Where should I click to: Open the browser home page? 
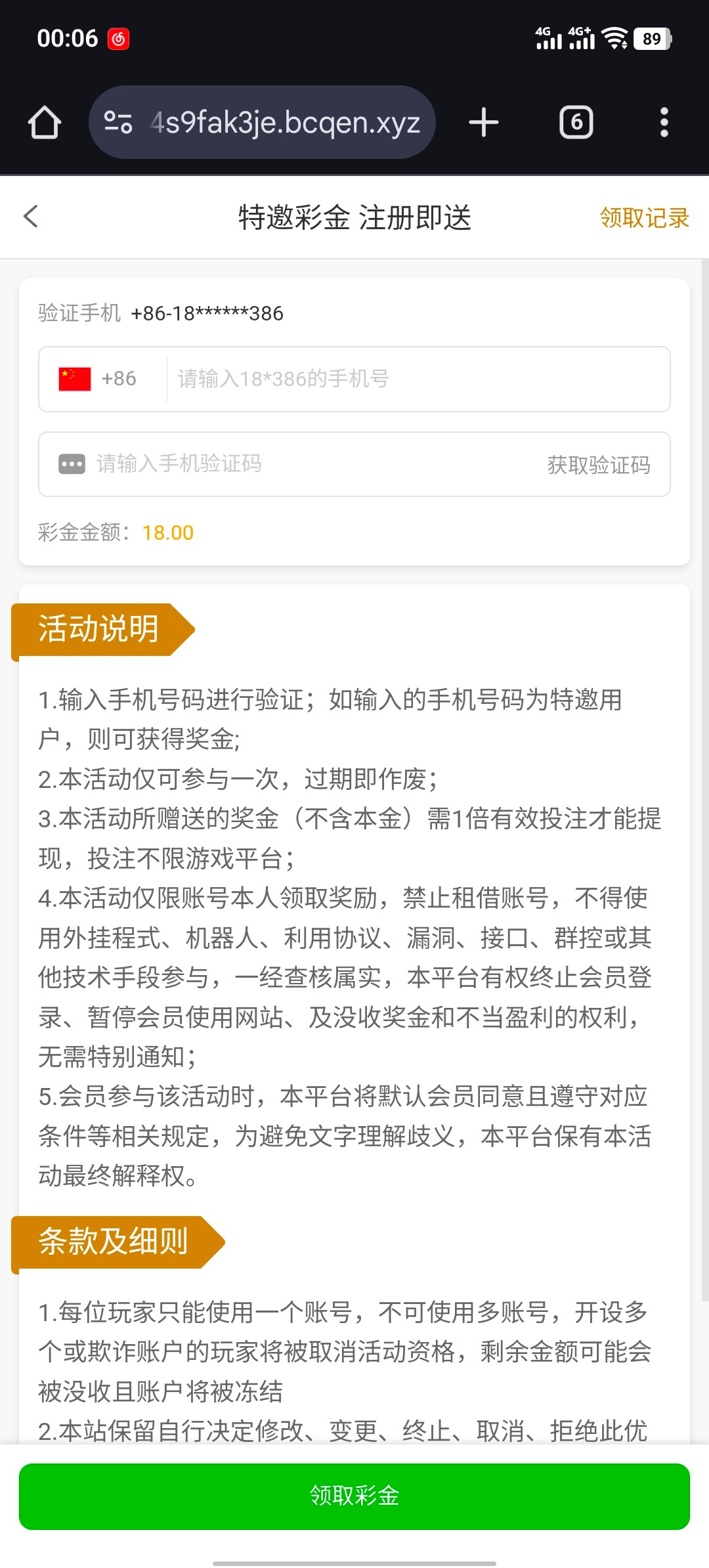(45, 123)
